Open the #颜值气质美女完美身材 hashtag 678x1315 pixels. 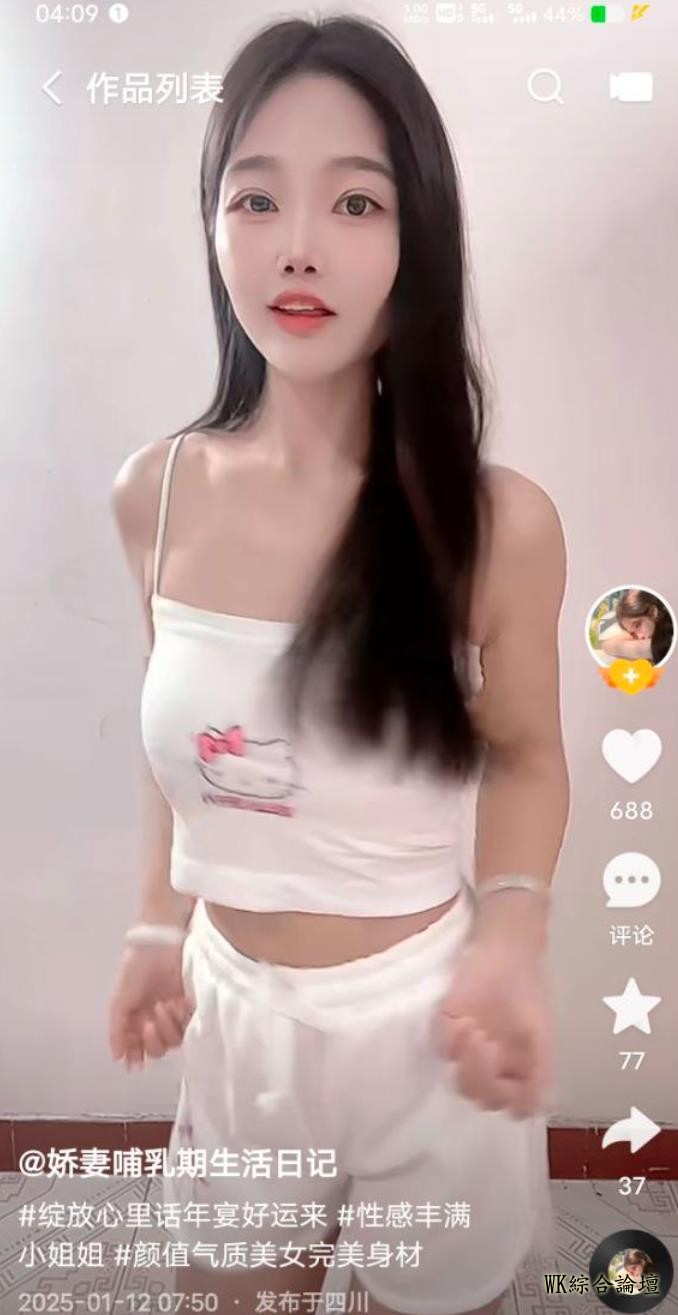(268, 1254)
